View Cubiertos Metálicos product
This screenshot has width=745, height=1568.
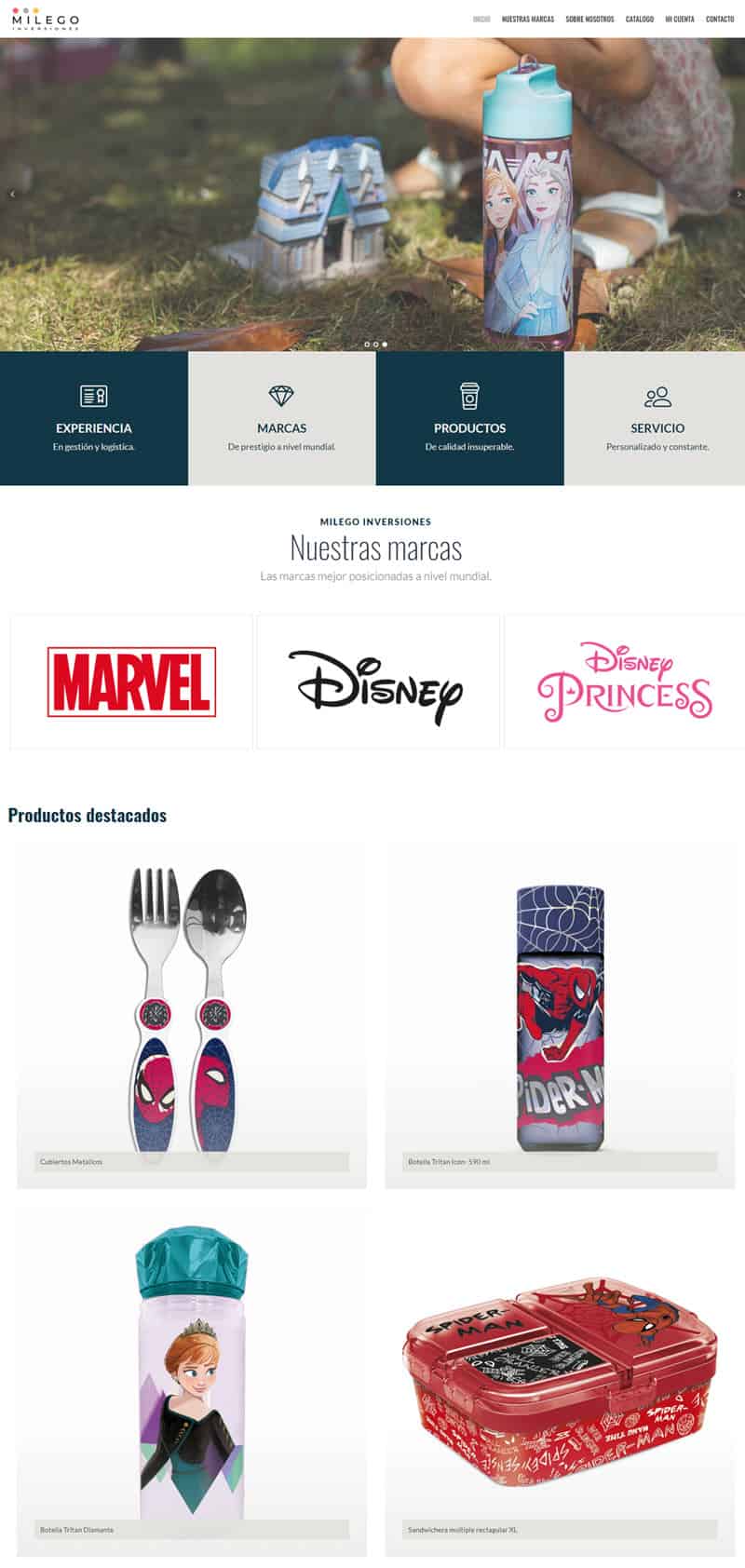pos(191,1015)
